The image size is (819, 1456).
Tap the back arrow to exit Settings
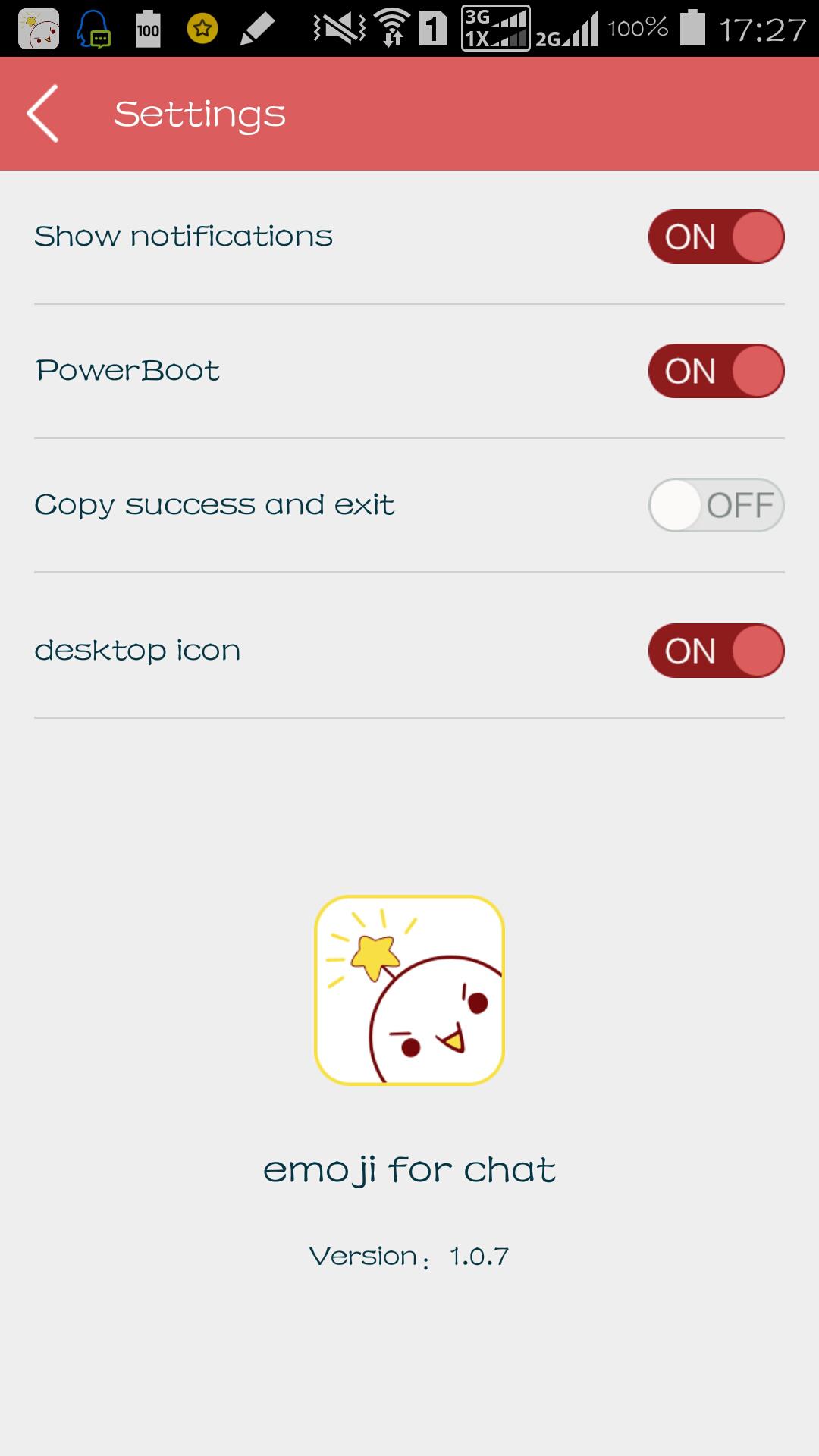[43, 114]
